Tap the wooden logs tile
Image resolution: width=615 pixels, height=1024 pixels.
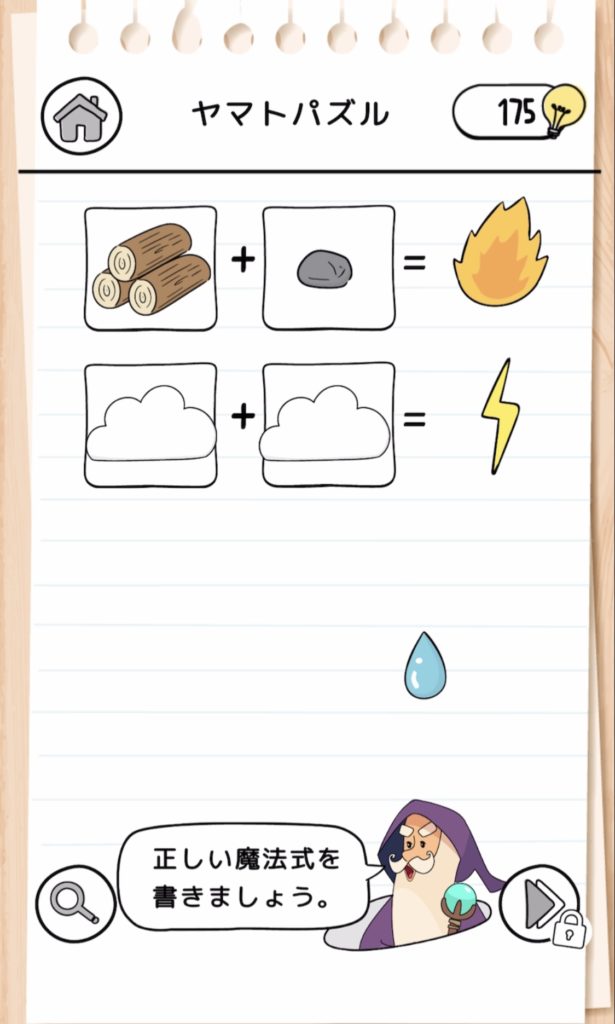pos(151,267)
